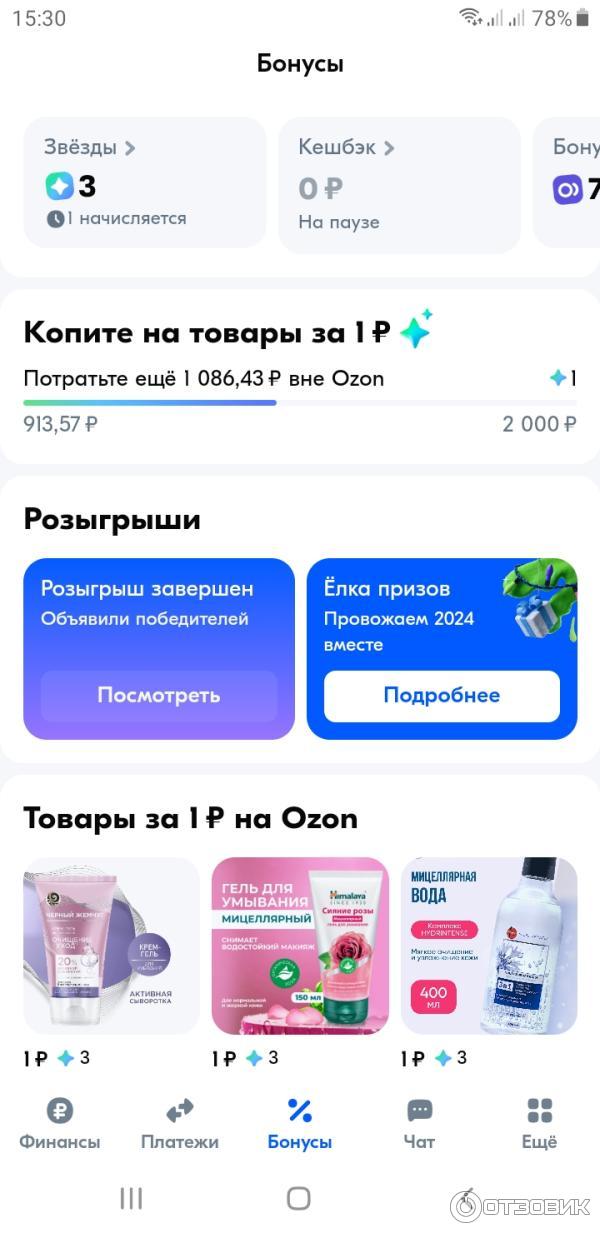Open the Звёзды stars card

coord(144,182)
